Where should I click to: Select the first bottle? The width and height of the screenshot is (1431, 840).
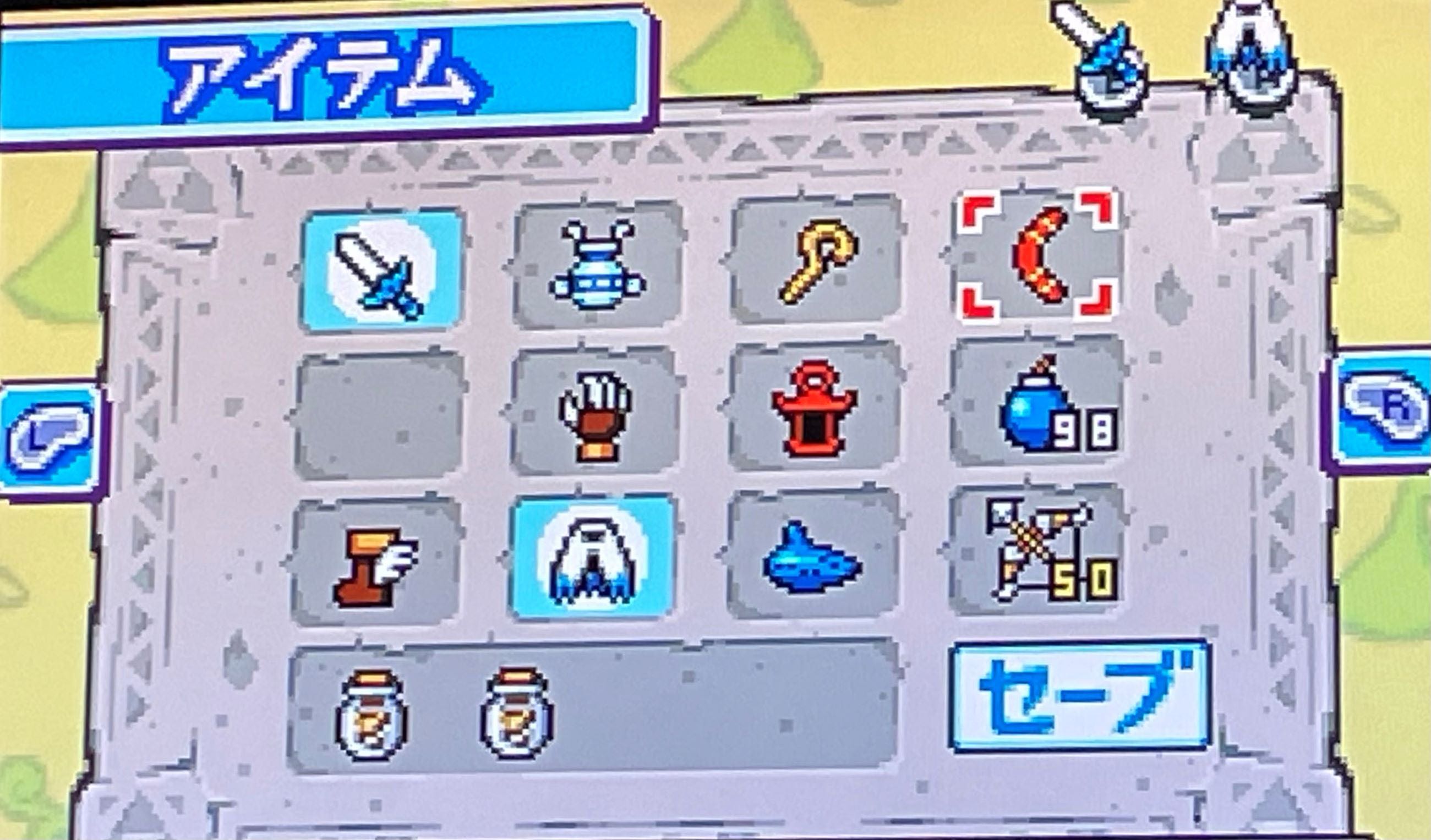[370, 714]
